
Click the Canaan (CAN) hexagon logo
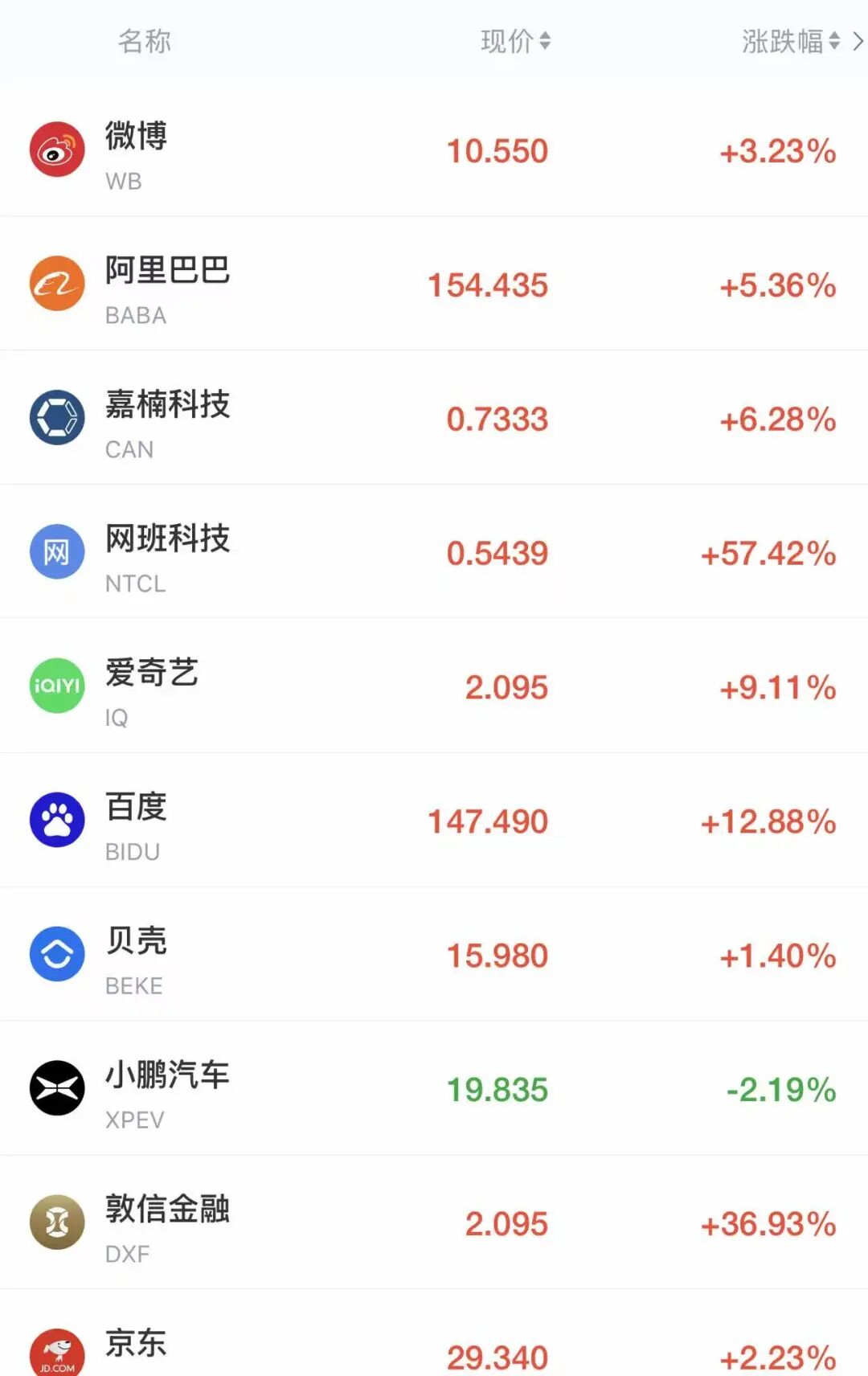tap(56, 417)
